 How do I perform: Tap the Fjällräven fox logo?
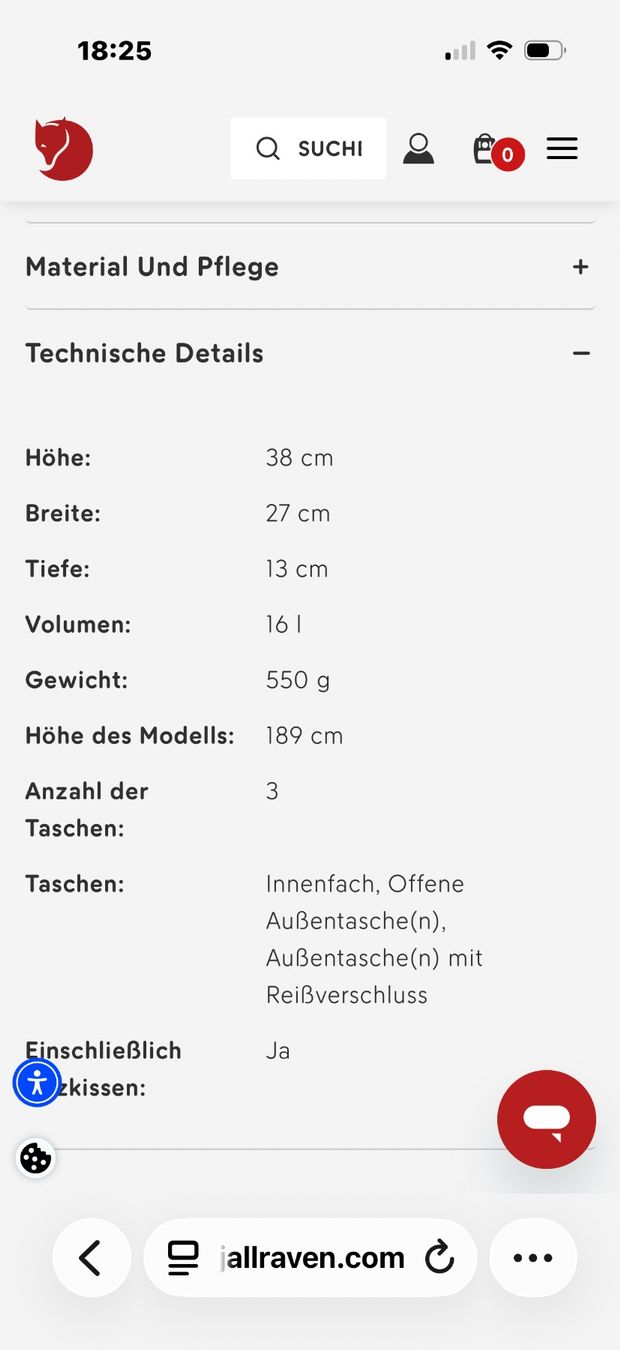pyautogui.click(x=63, y=149)
